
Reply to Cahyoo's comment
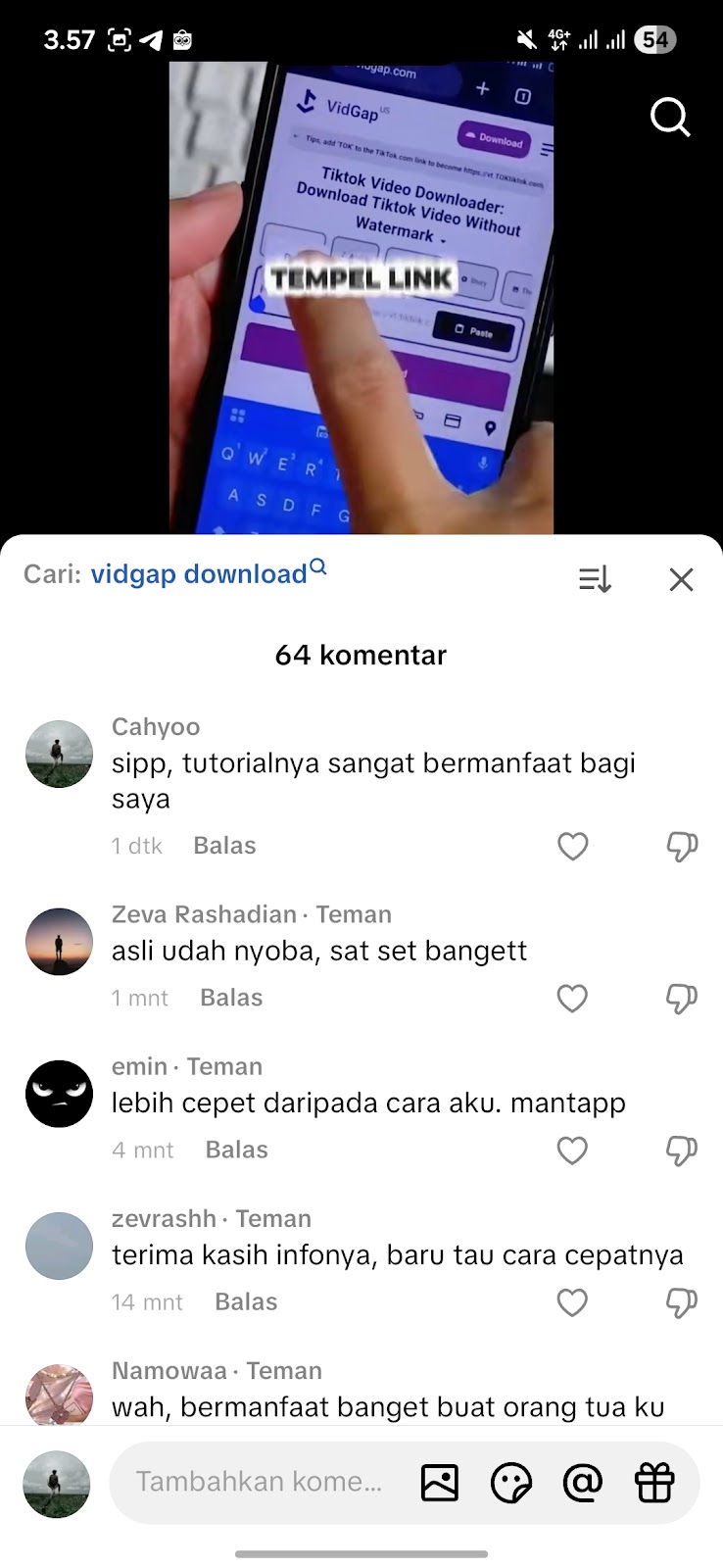(224, 846)
